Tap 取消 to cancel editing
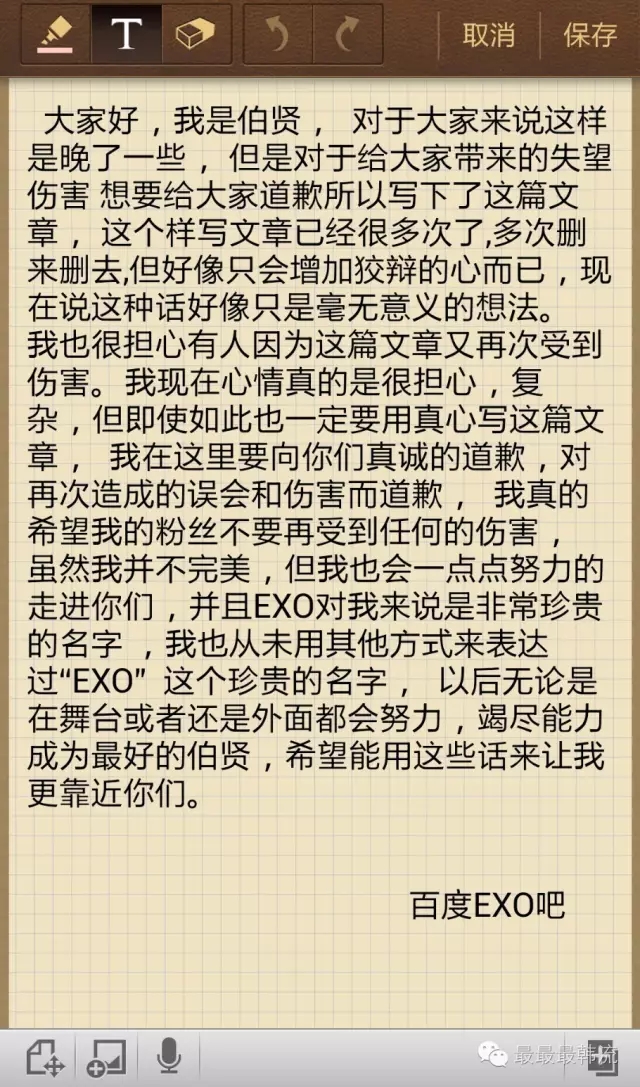This screenshot has height=1087, width=640. coord(488,35)
